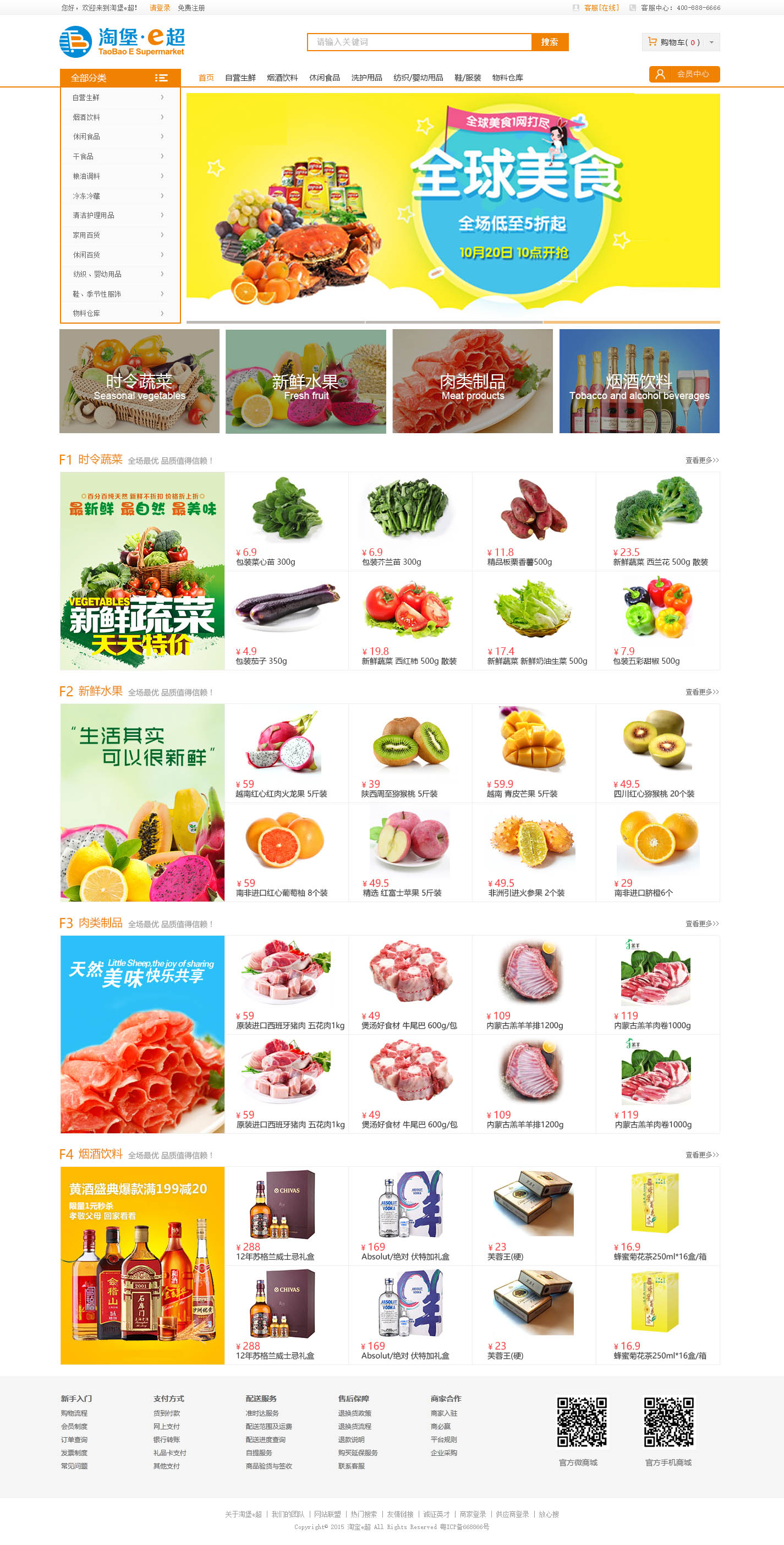Open the first 12年苏格兰威士忌礼盒 product
Screen dimensions: 784x1545
pos(286,1215)
